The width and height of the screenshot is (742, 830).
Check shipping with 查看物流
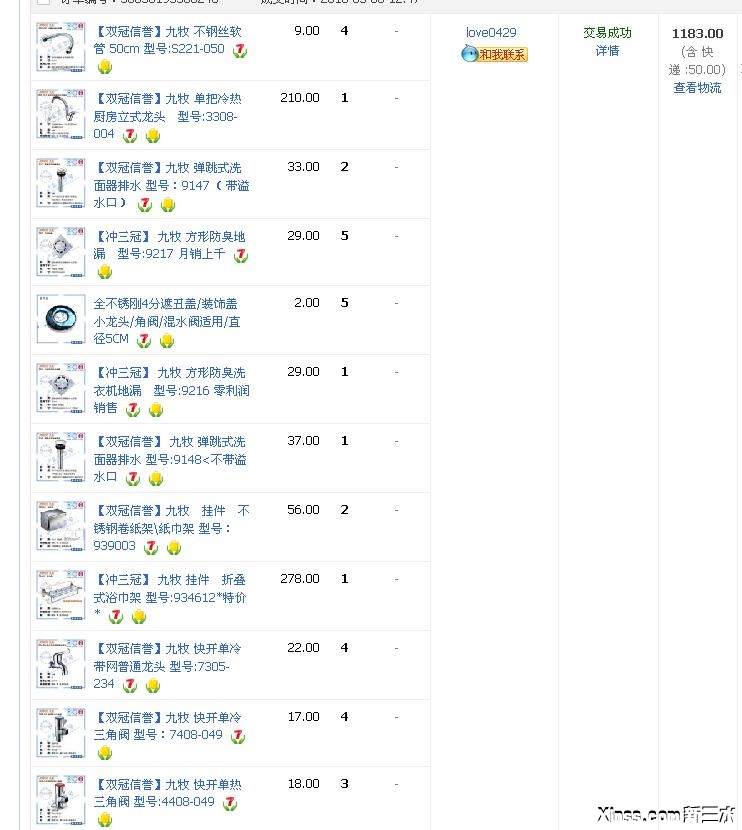(697, 88)
